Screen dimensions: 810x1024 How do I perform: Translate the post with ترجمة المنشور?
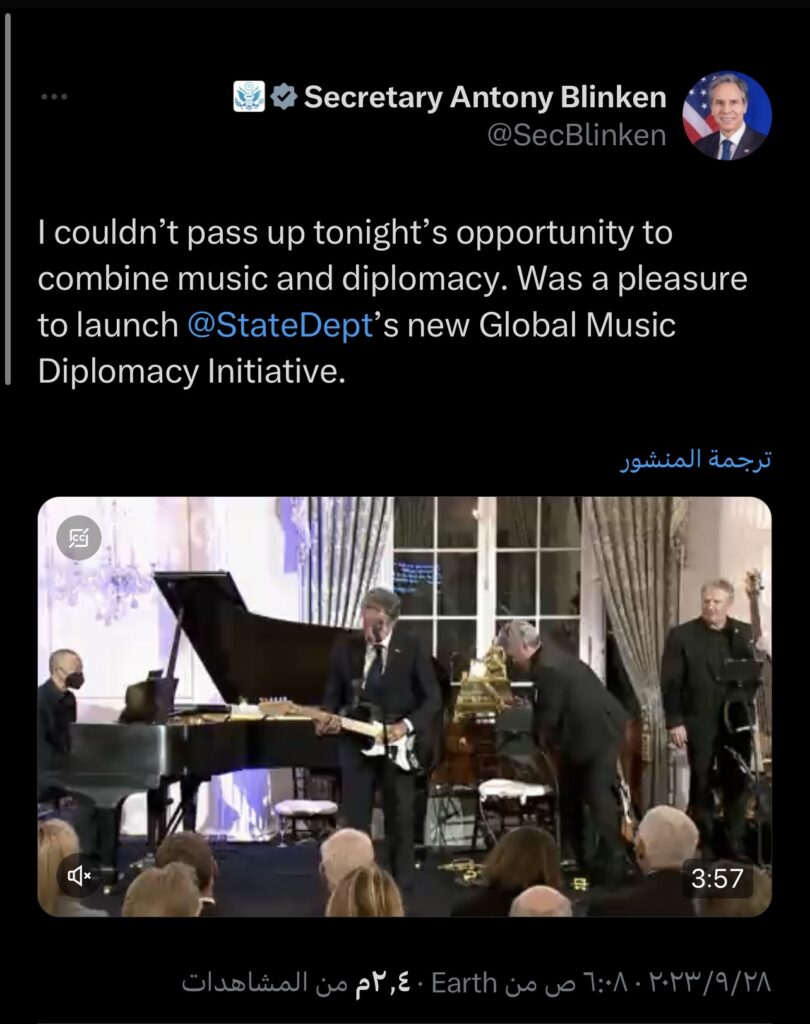pyautogui.click(x=695, y=461)
